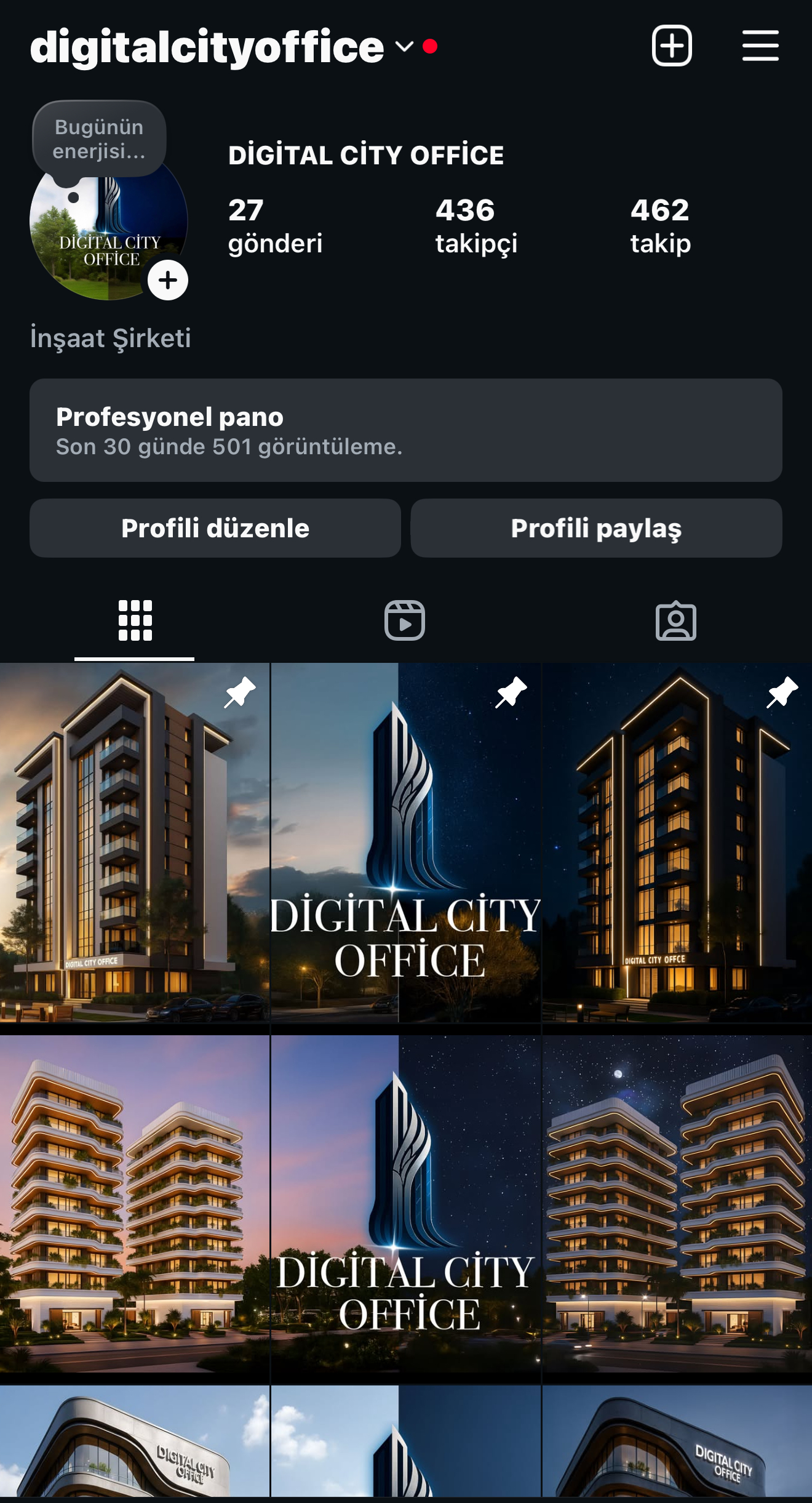View the 27 gönderi posts count
812x1503 pixels.
click(275, 225)
